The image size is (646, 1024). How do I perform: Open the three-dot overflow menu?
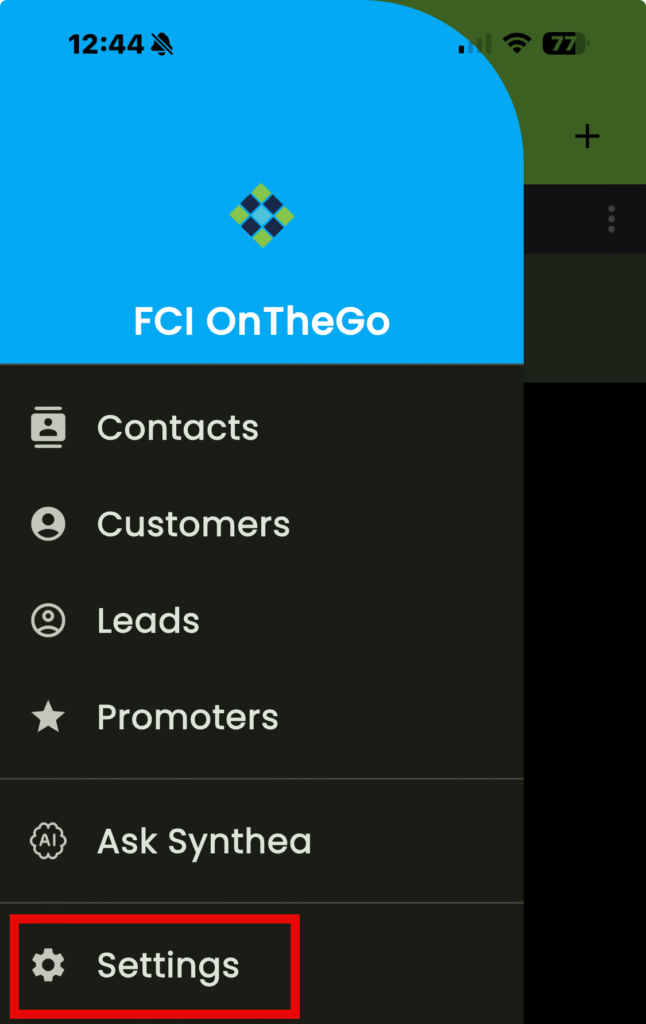tap(611, 219)
